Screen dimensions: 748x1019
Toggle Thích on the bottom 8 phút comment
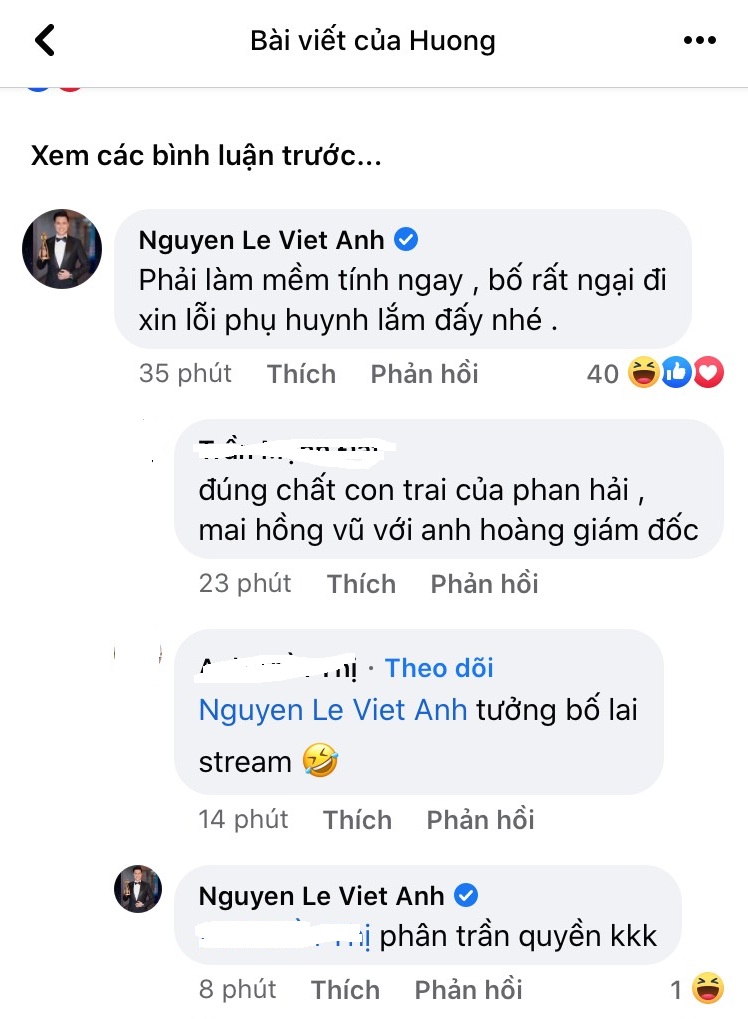345,989
